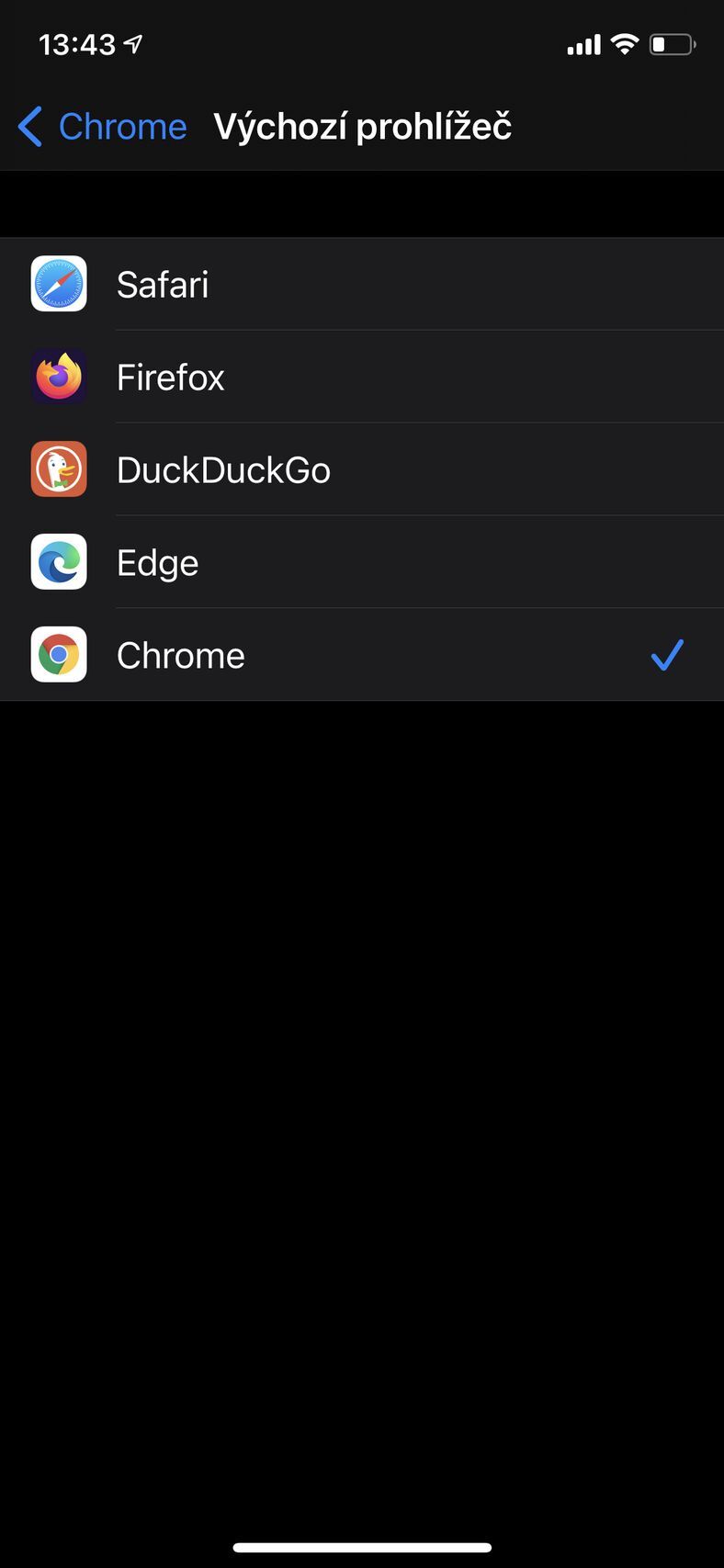The image size is (724, 1568).
Task: Open the Chrome list row
Action: 276,654
